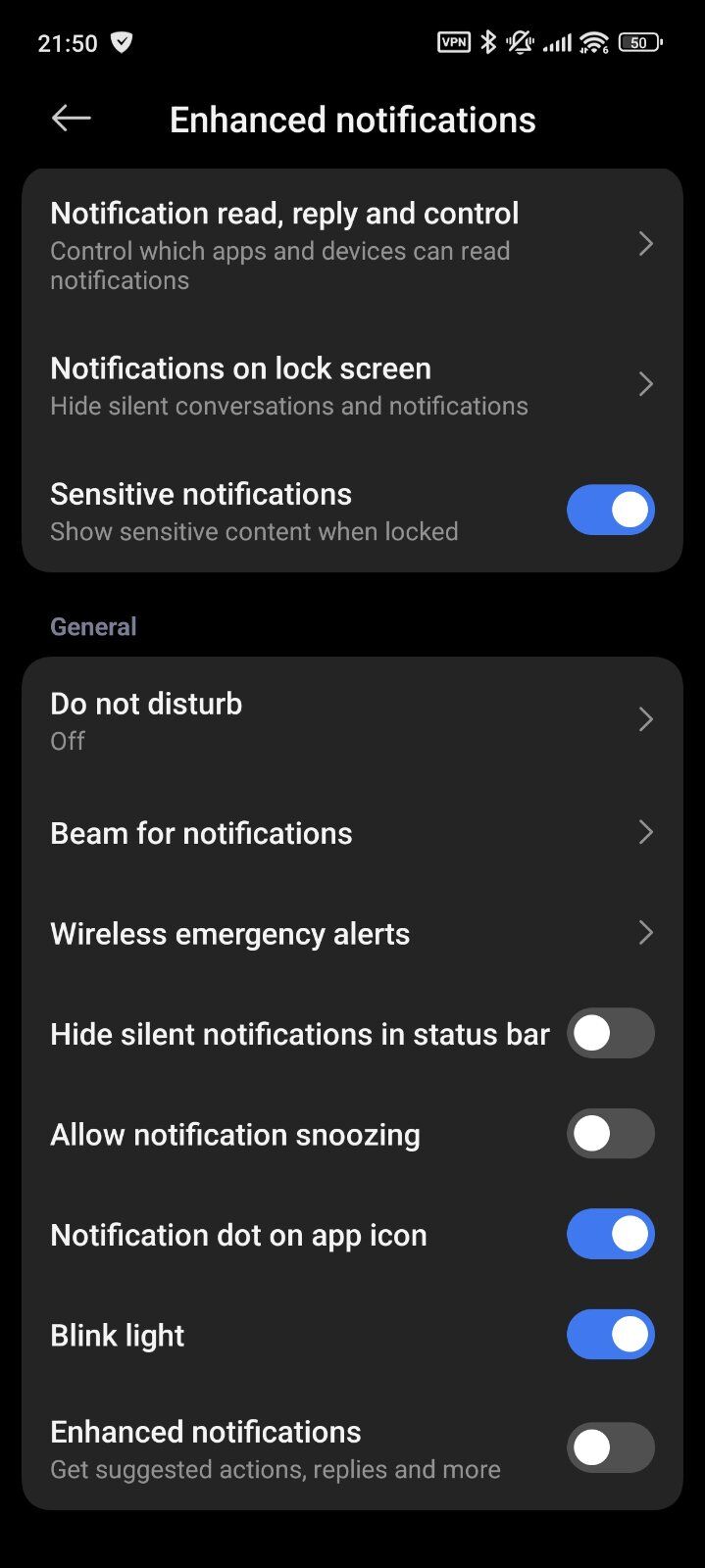Viewport: 705px width, 1568px height.
Task: Turn off Notification dot on app icon
Action: point(610,1234)
